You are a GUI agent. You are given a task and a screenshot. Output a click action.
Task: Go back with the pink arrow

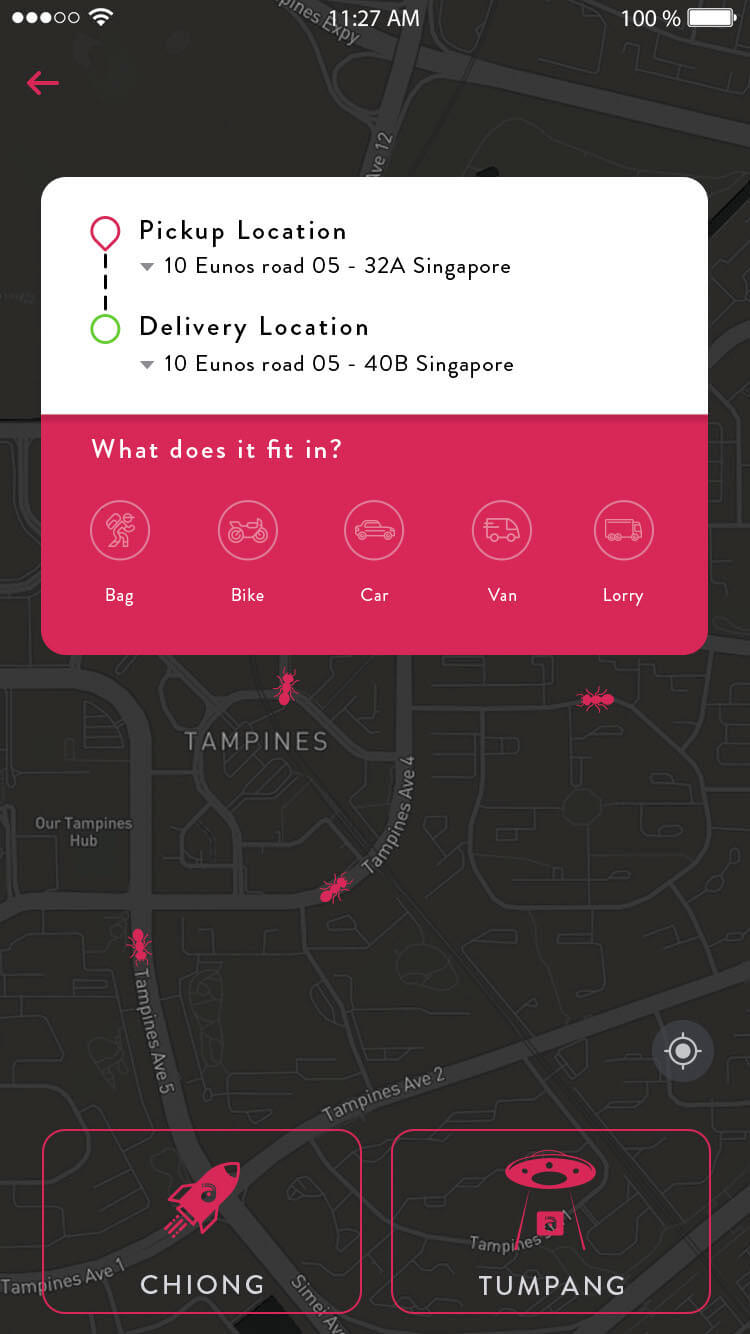(x=42, y=83)
